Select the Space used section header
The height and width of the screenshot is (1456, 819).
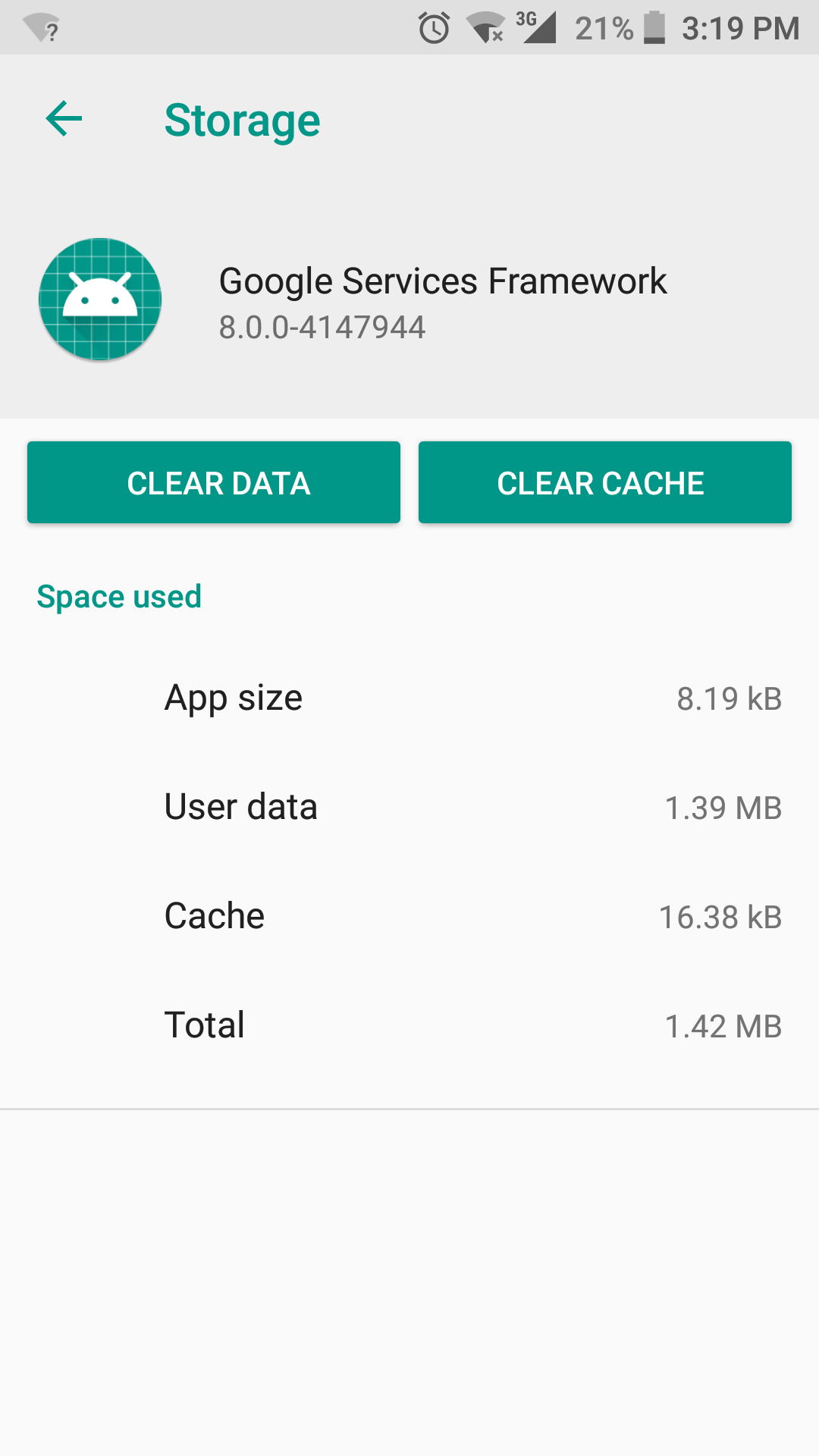pyautogui.click(x=120, y=597)
